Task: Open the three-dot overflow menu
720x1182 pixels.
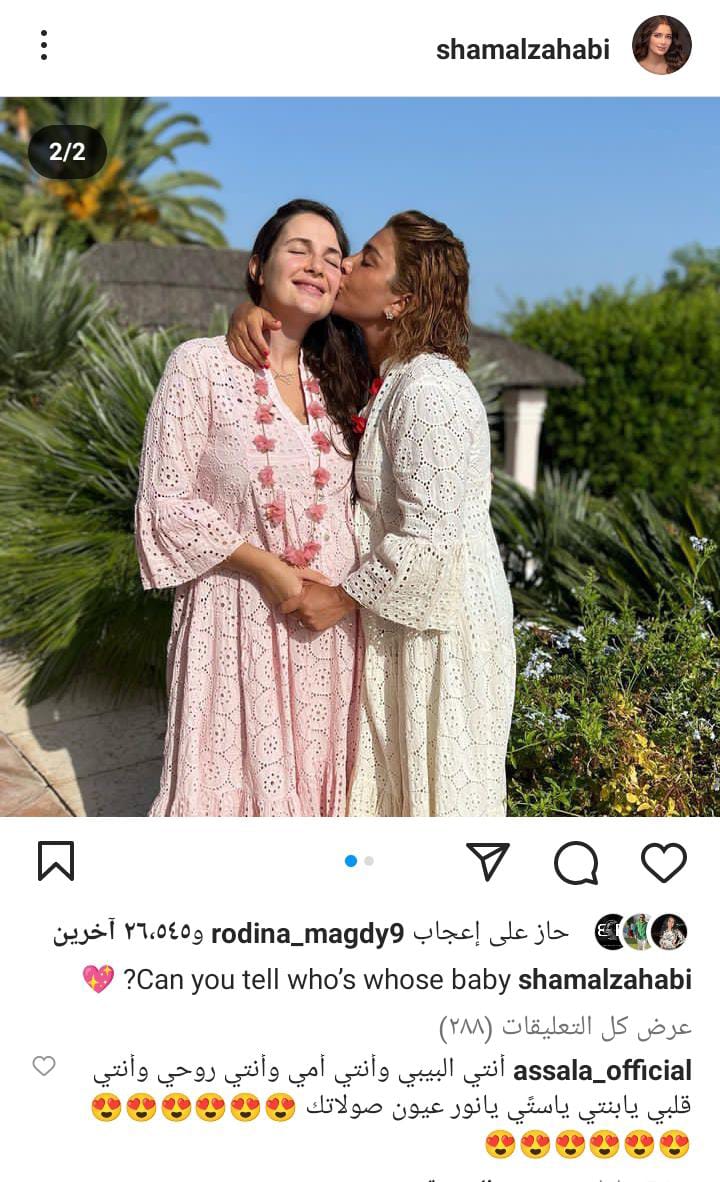Action: click(44, 45)
